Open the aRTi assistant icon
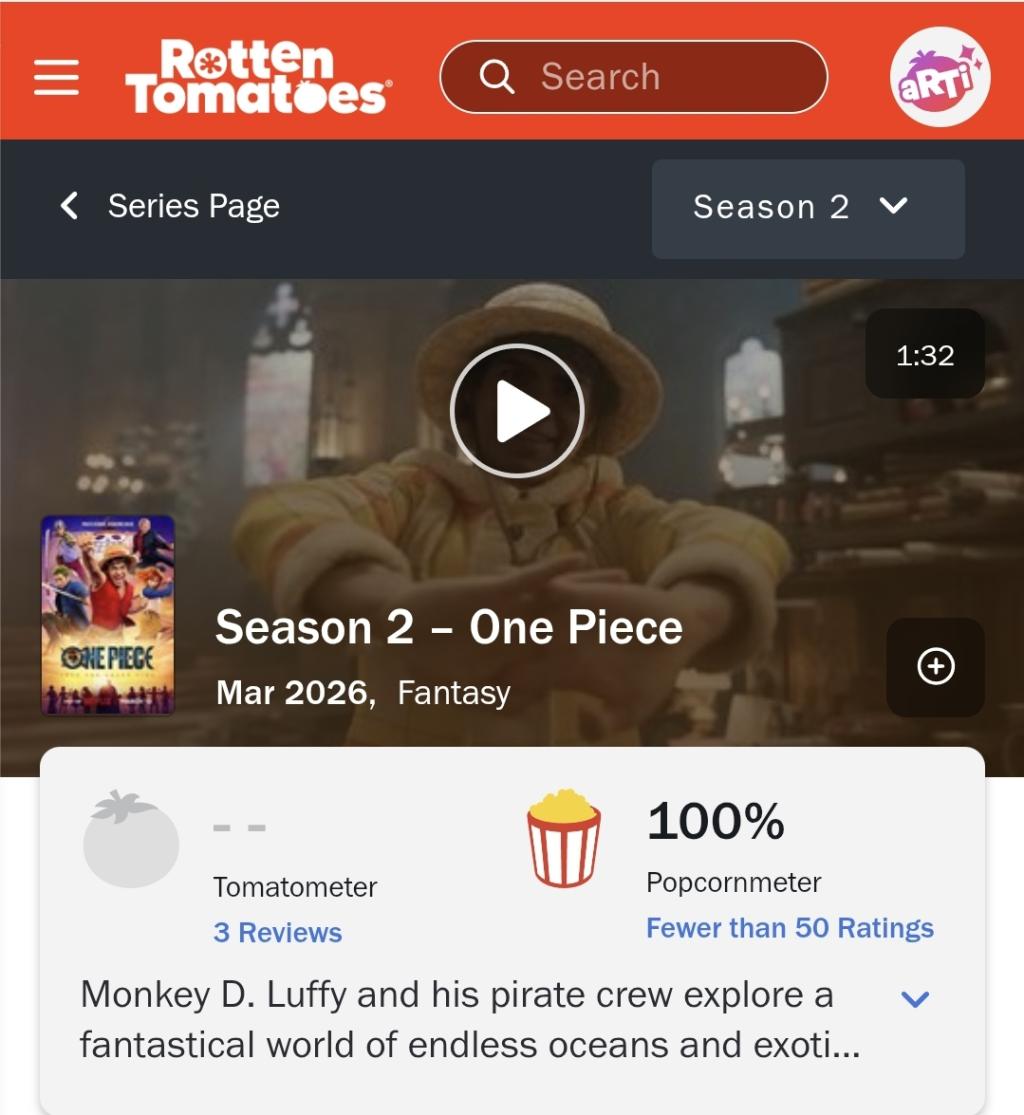Viewport: 1024px width, 1115px height. click(x=940, y=77)
